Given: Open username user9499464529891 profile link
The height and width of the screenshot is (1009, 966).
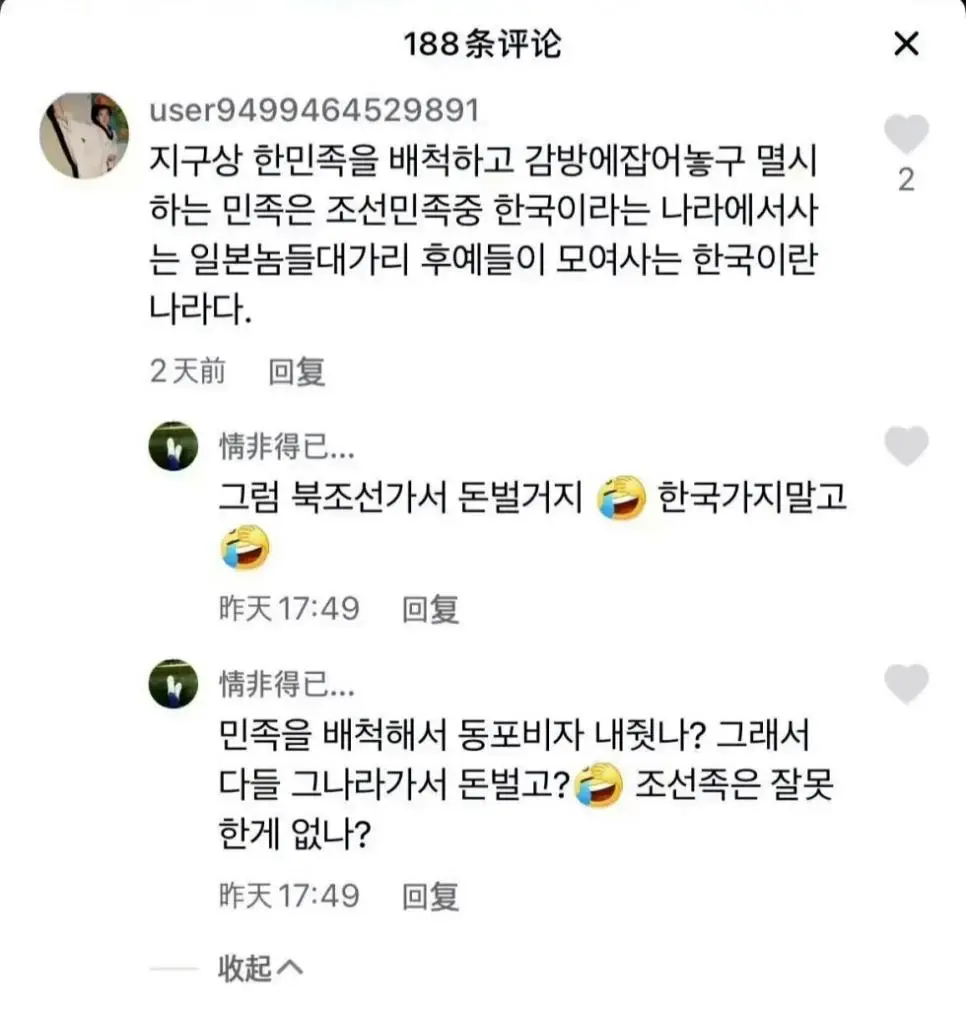Looking at the screenshot, I should (314, 110).
